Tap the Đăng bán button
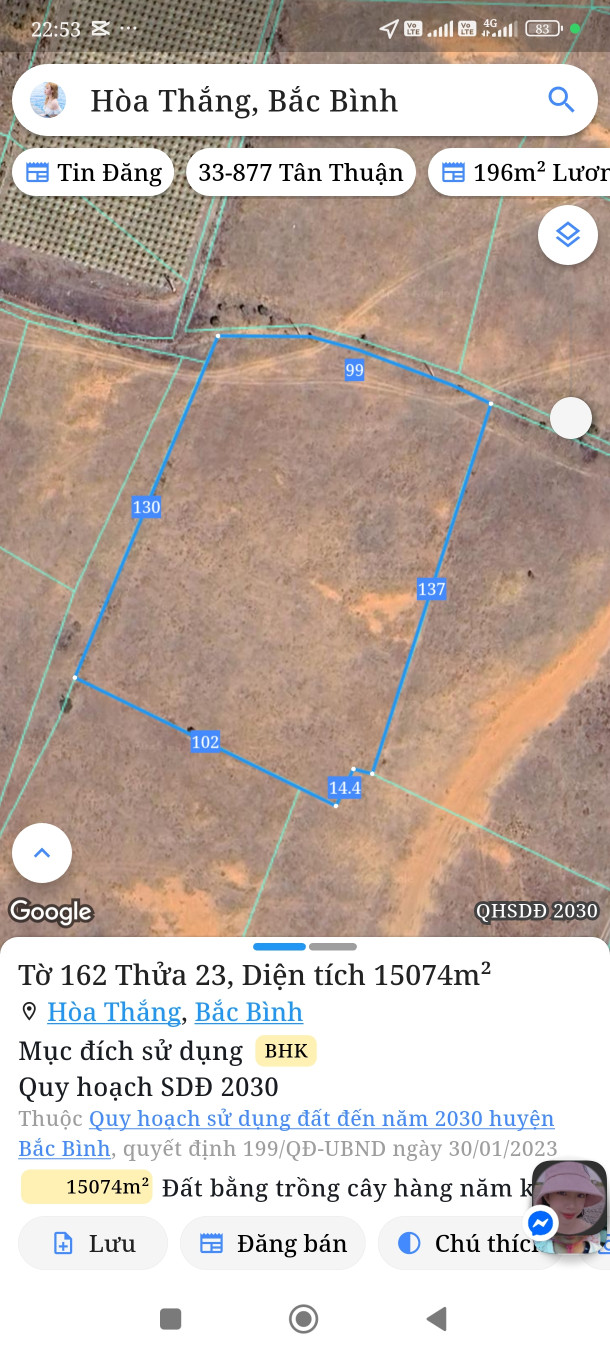Image resolution: width=610 pixels, height=1356 pixels. [x=272, y=1244]
